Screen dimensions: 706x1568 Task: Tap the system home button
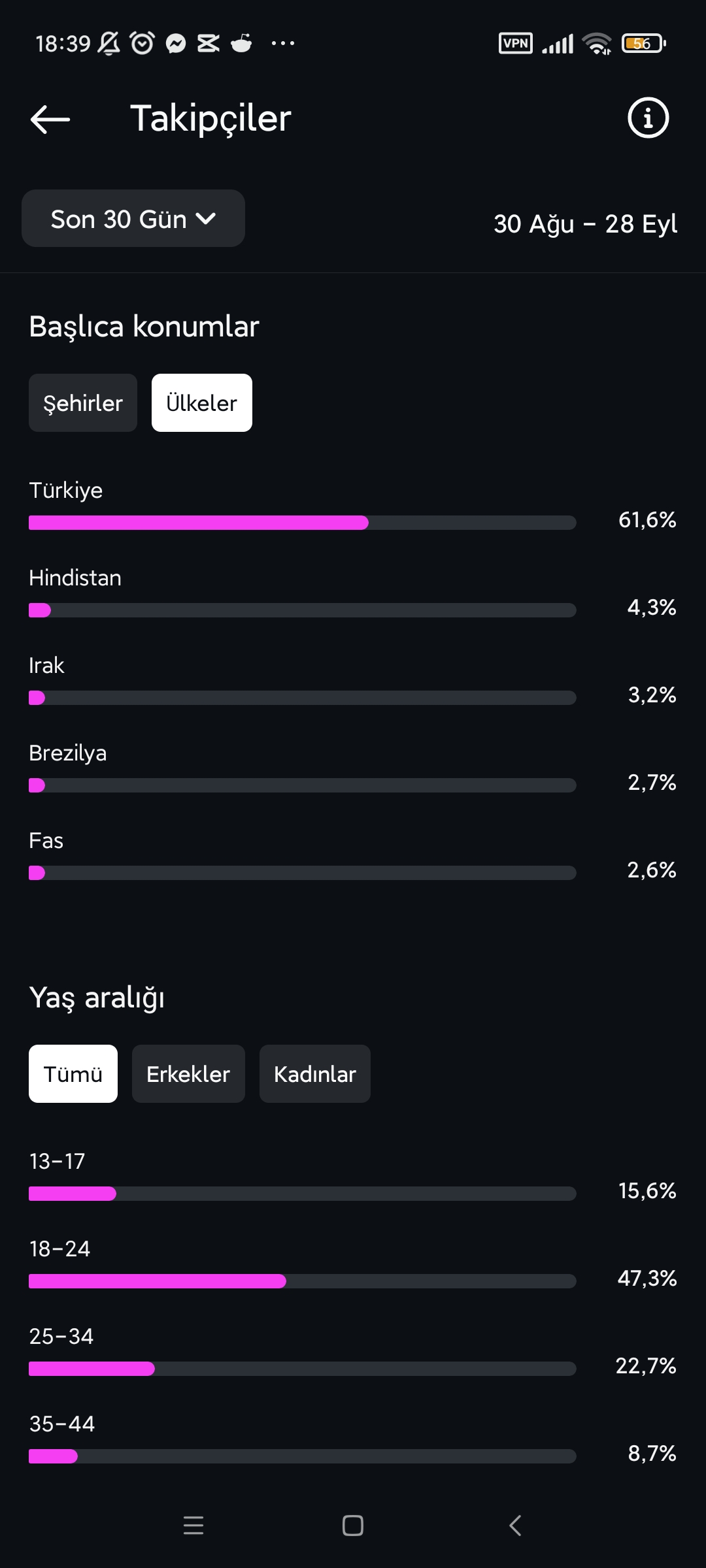coord(353,1526)
